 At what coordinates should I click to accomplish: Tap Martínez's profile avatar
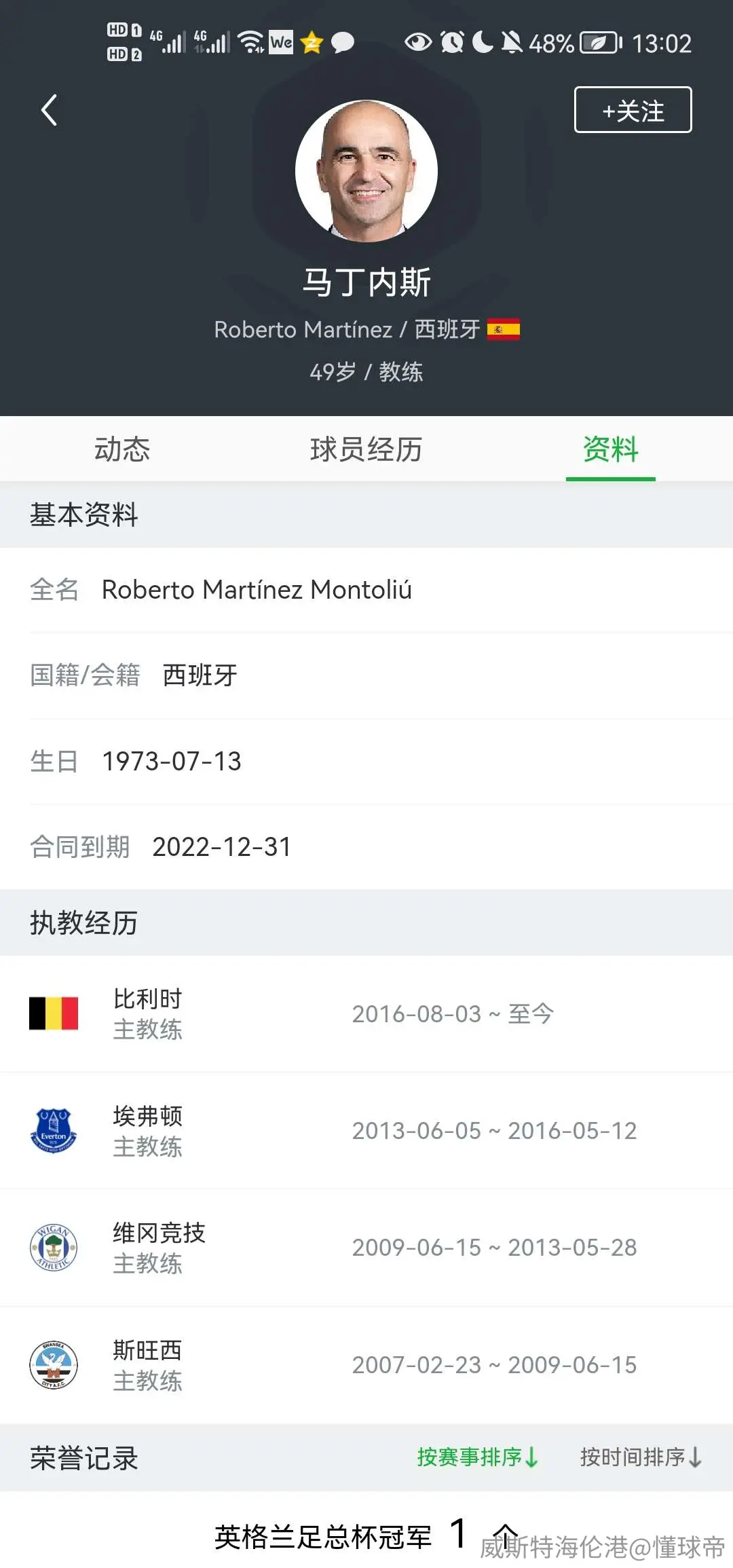point(366,171)
